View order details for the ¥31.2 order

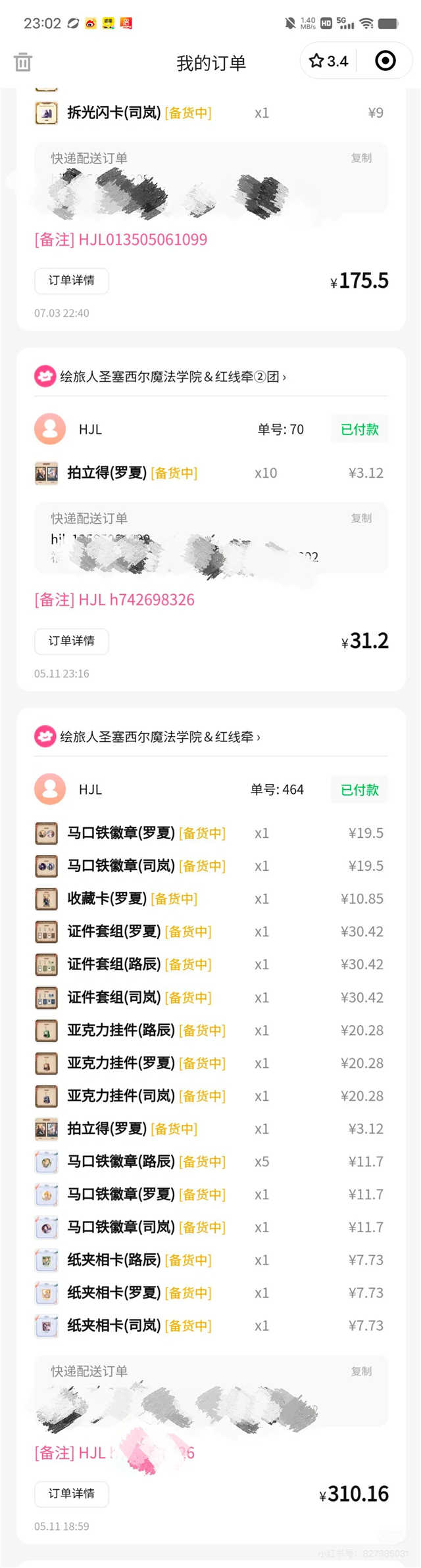tap(71, 641)
